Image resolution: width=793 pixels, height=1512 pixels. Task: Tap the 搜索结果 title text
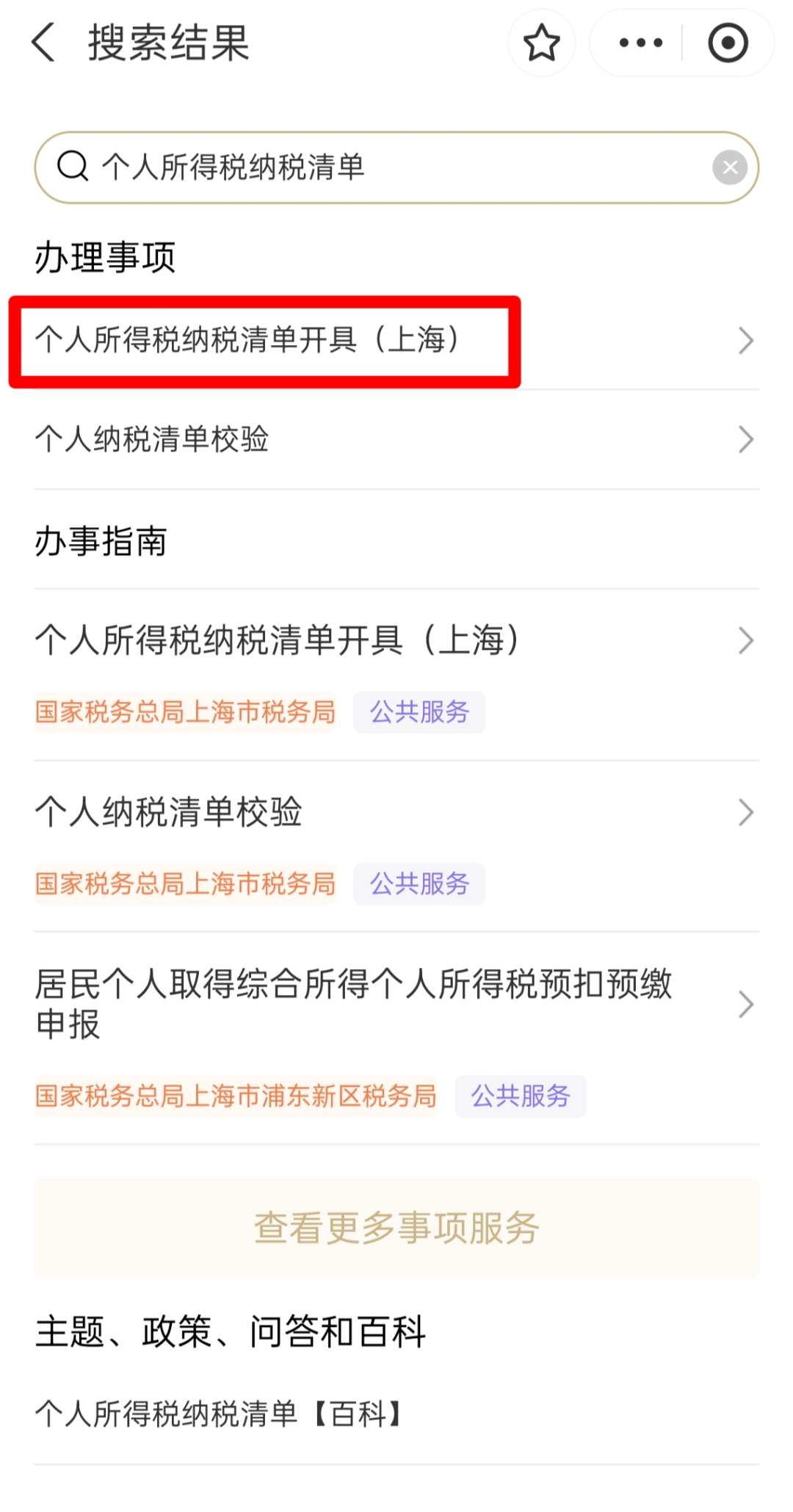point(167,43)
